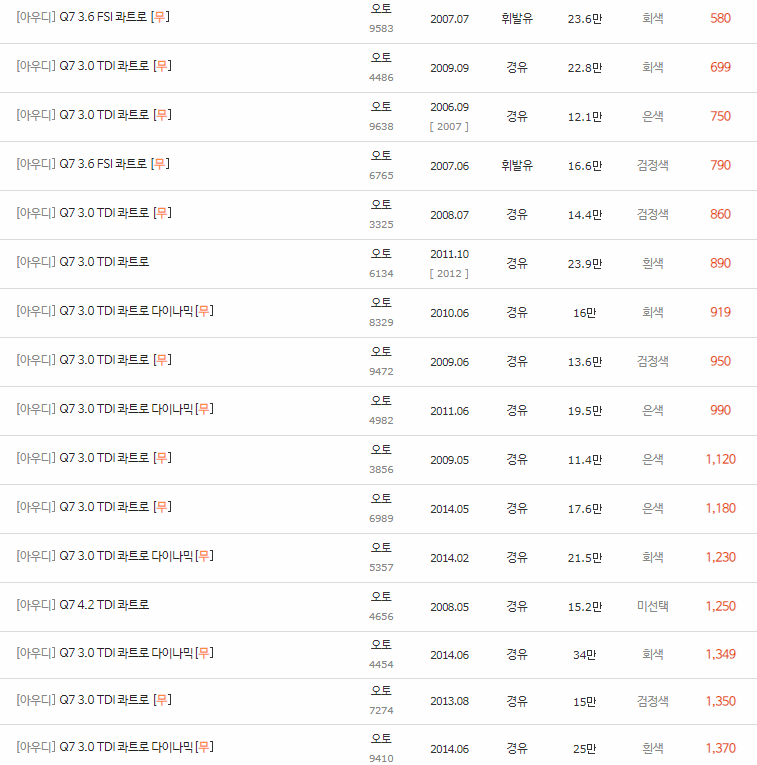Screen dimensions: 757x765
Task: Click the 오토 link showing 9583 below it
Action: (x=380, y=8)
